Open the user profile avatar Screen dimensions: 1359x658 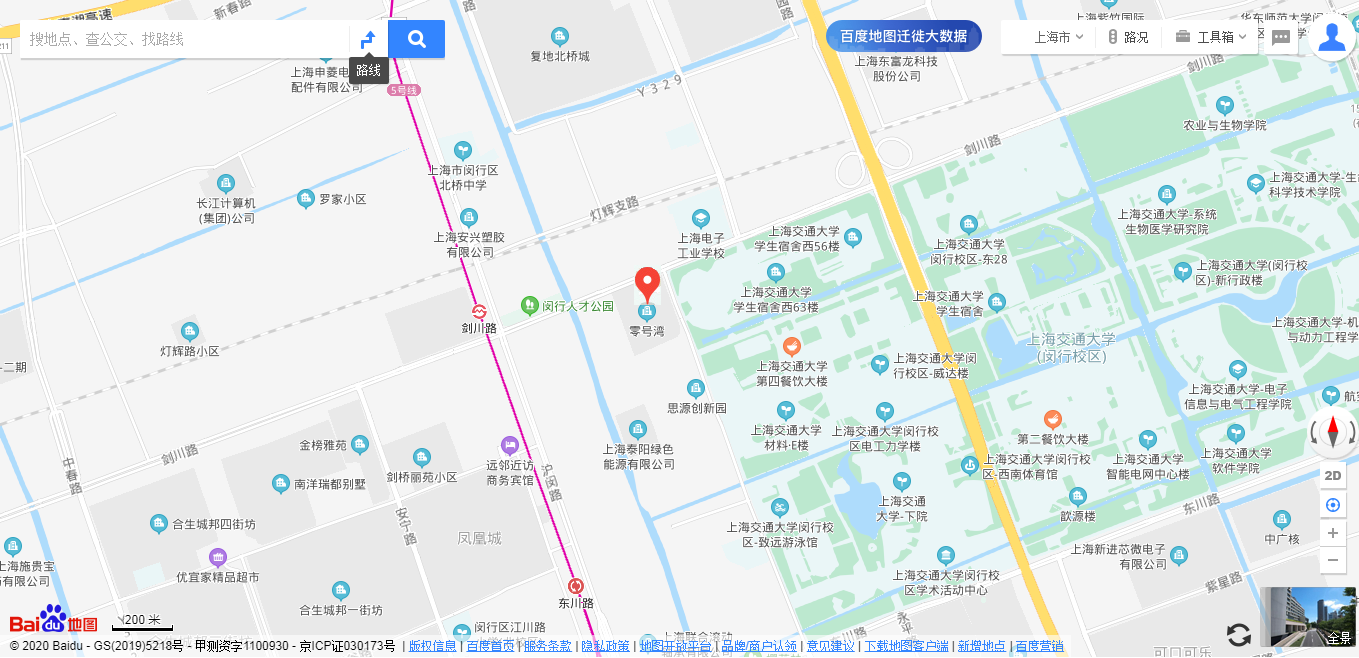pos(1332,37)
